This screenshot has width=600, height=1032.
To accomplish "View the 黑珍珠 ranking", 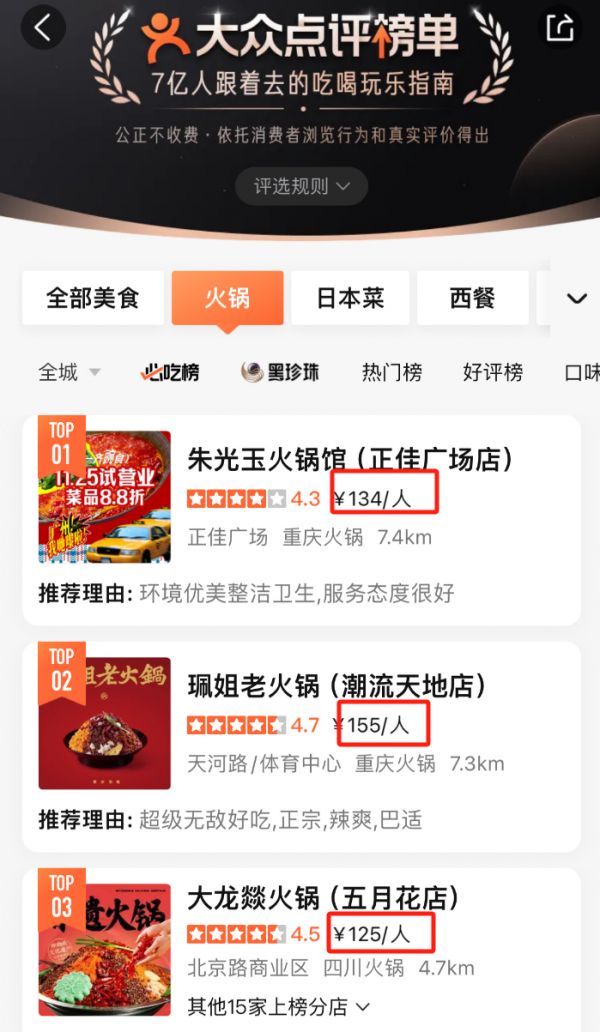I will click(x=280, y=372).
